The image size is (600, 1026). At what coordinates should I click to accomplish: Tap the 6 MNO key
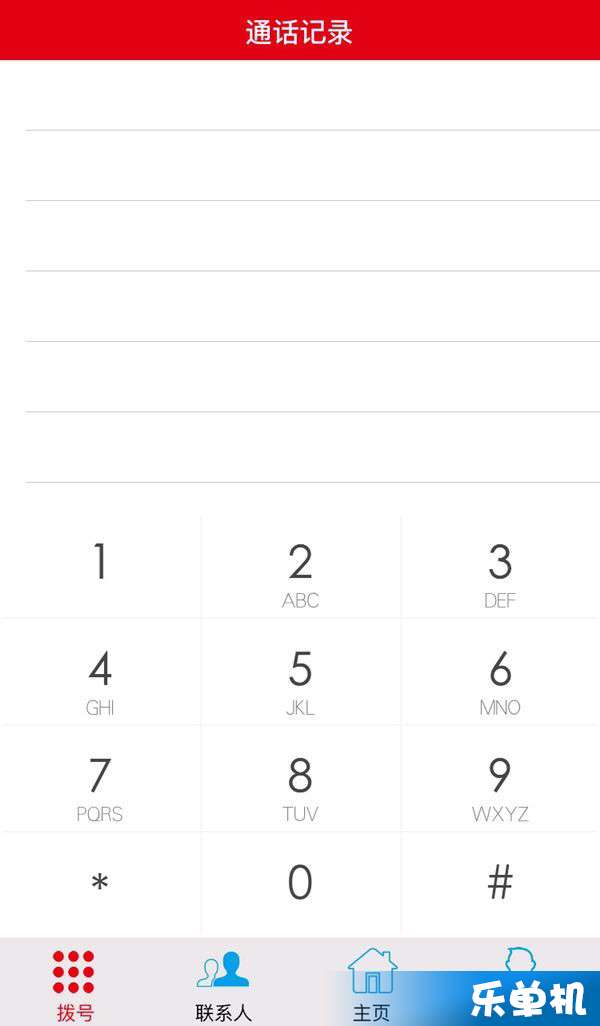point(500,671)
